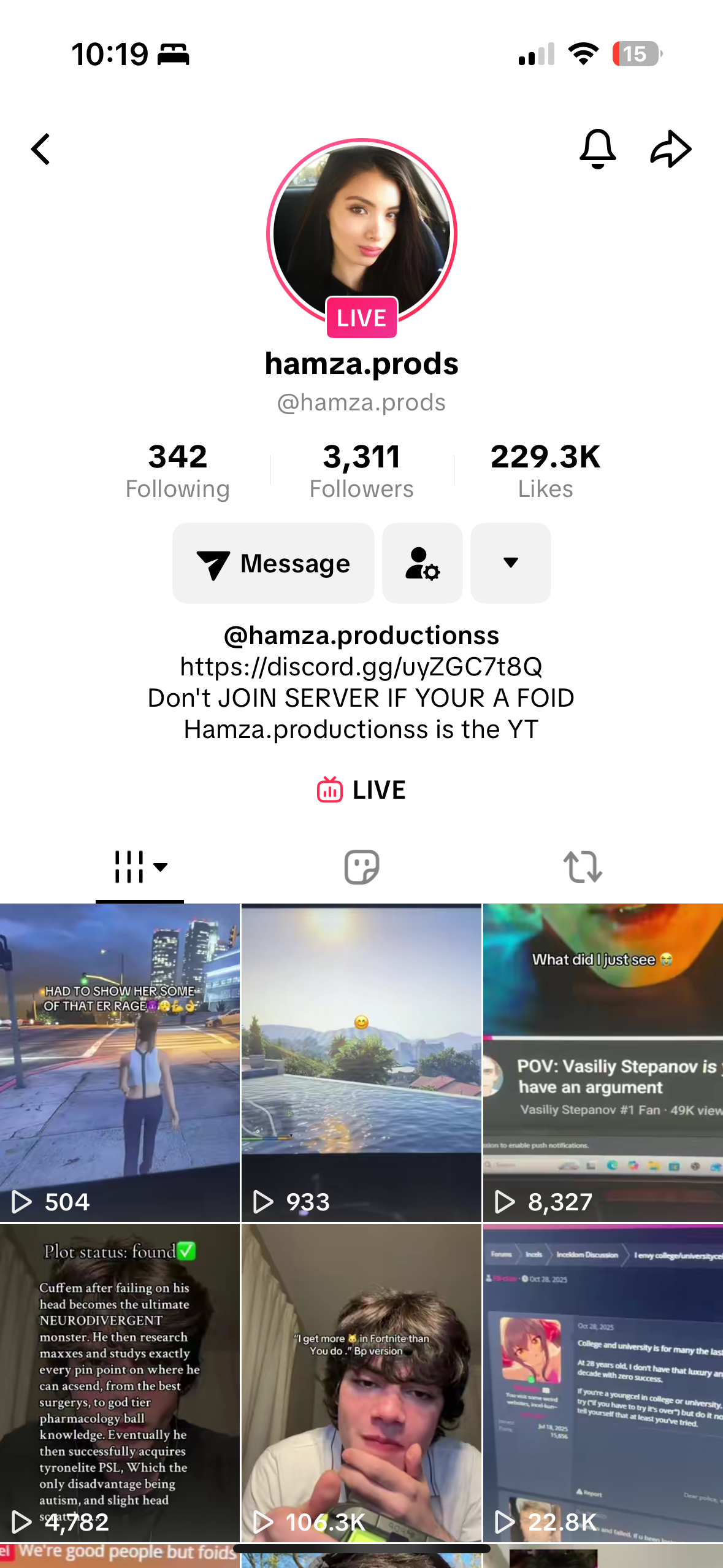This screenshot has width=723, height=1568.
Task: Go back using the back arrow
Action: click(41, 149)
